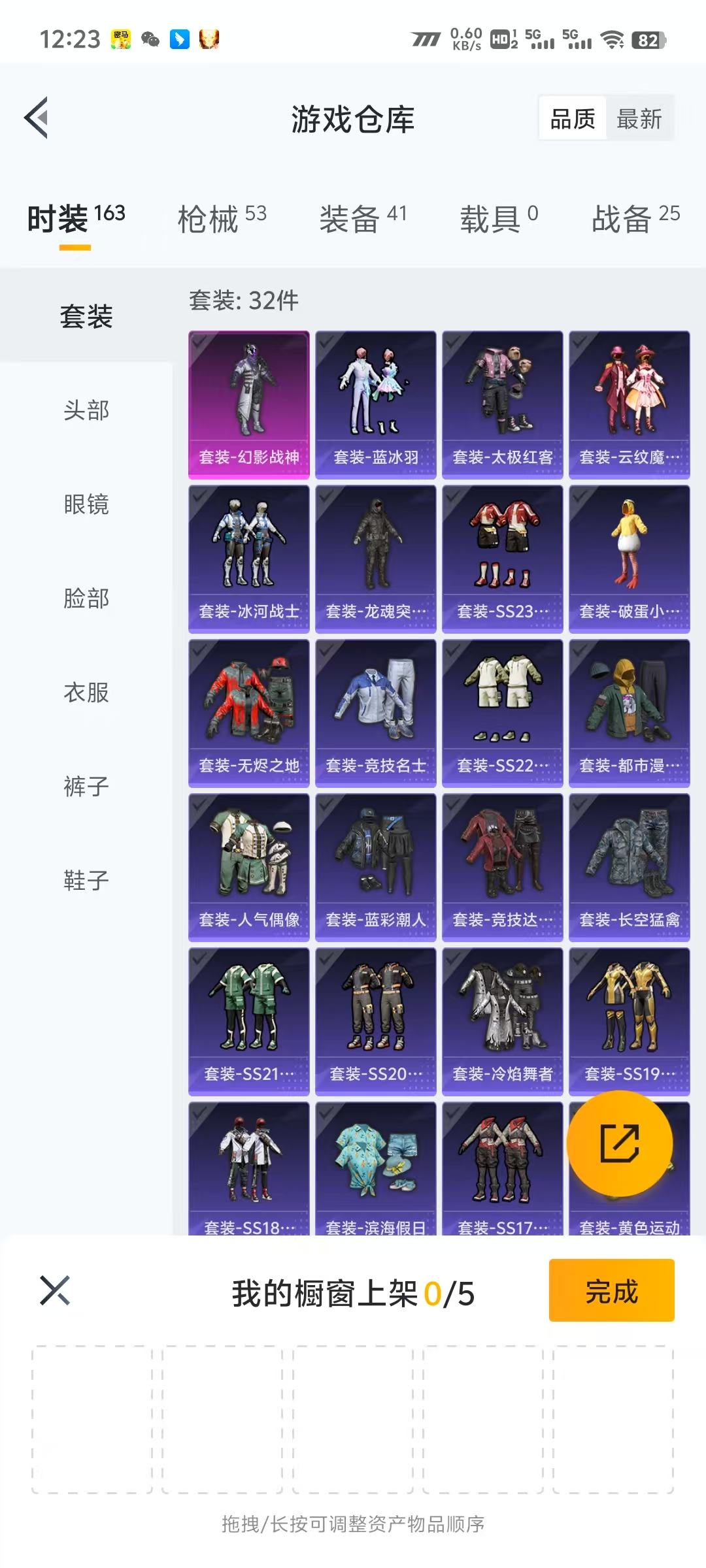Choose the 套装-冰河战士 outfit
Viewport: 706px width, 1568px height.
tap(249, 559)
